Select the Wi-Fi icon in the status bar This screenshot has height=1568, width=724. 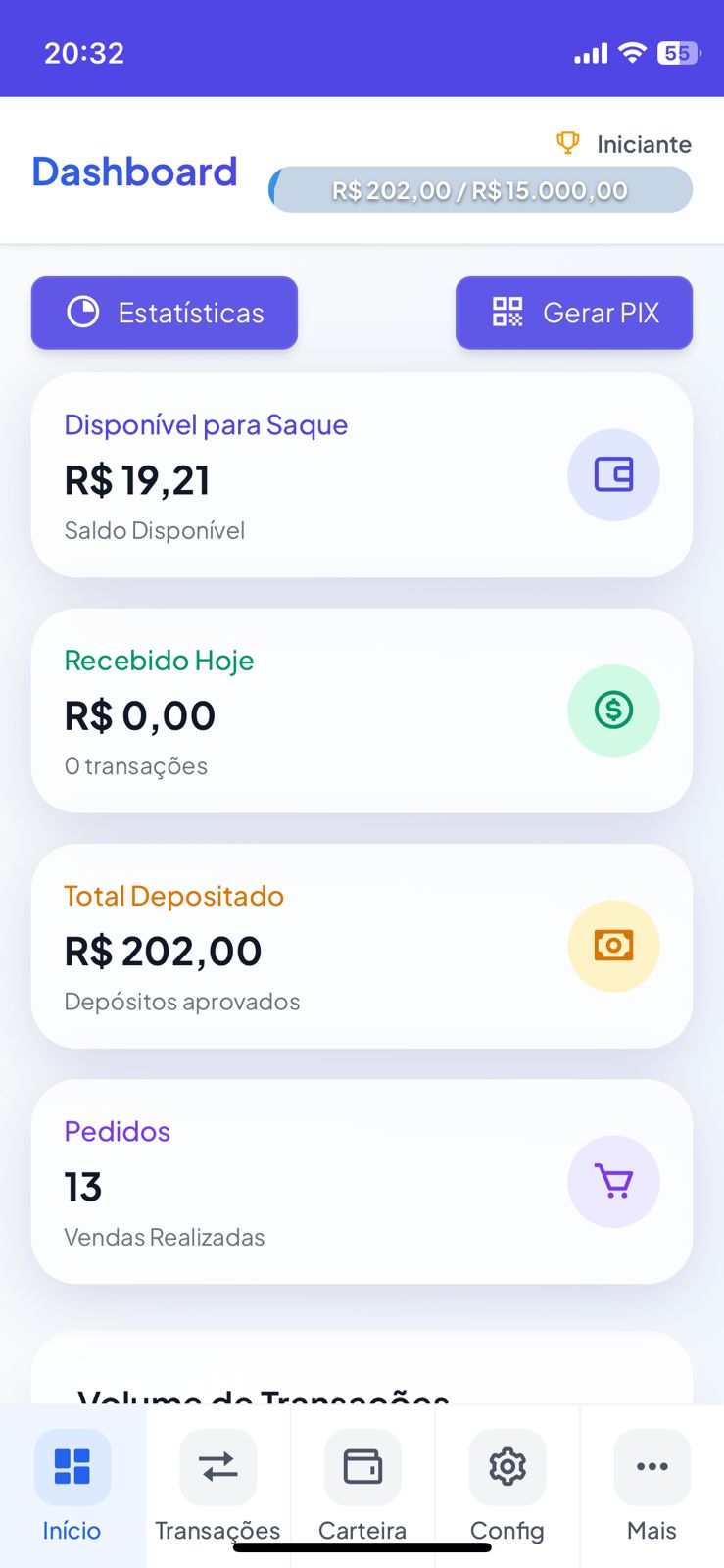632,53
